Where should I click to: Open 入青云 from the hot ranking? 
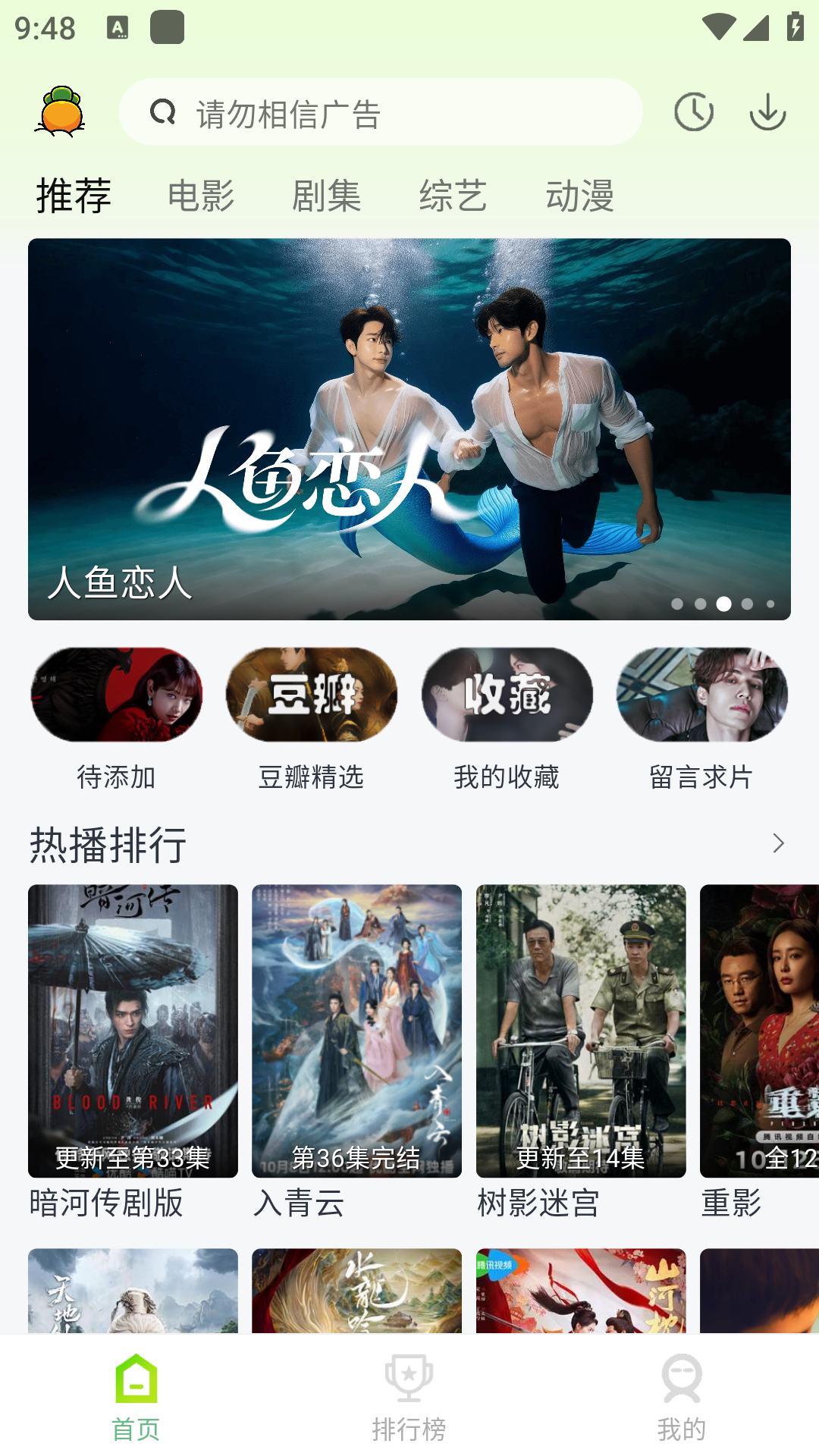click(356, 1031)
